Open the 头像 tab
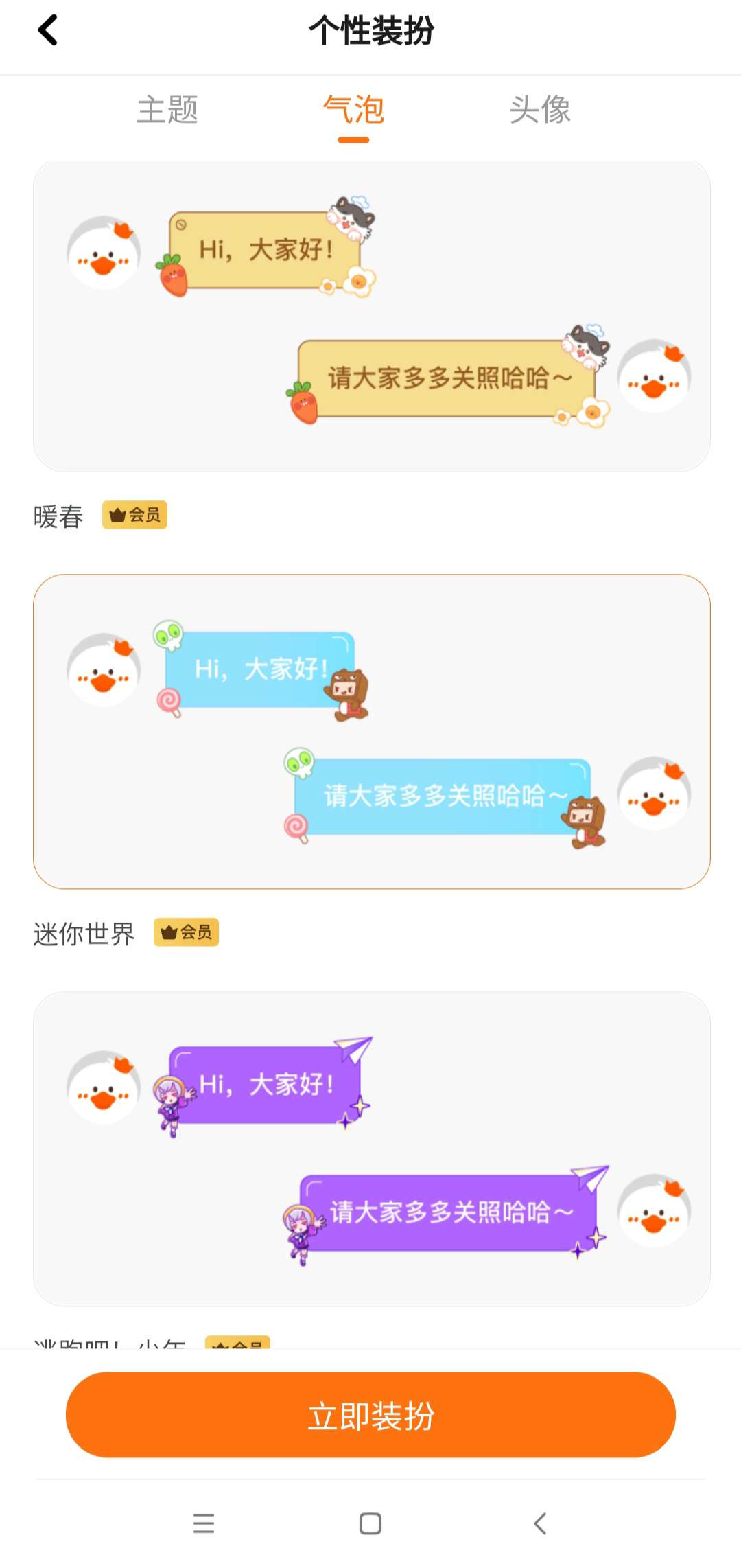The image size is (741, 1568). click(x=540, y=110)
